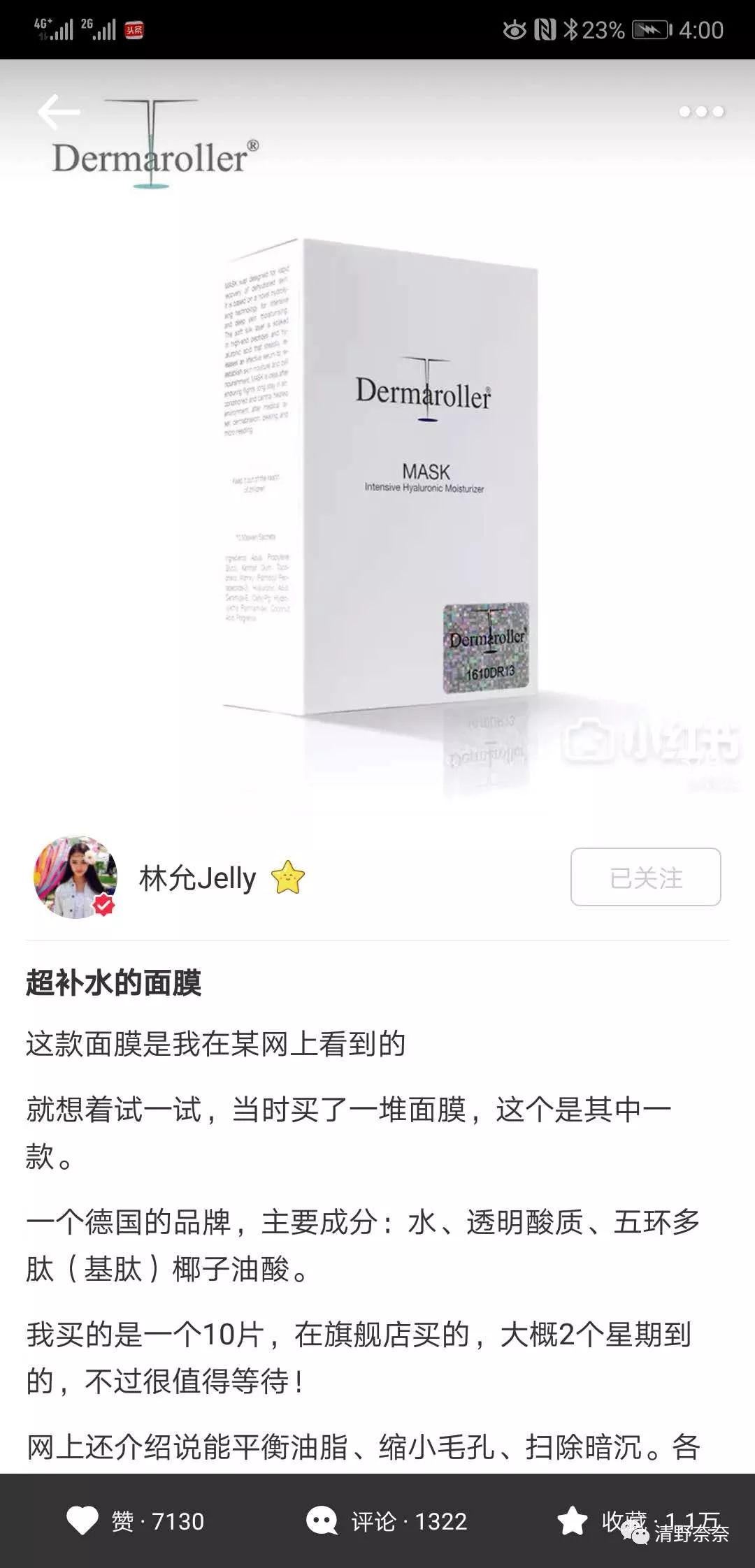Like this post with the heart icon
The width and height of the screenshot is (755, 1568).
tap(82, 1520)
